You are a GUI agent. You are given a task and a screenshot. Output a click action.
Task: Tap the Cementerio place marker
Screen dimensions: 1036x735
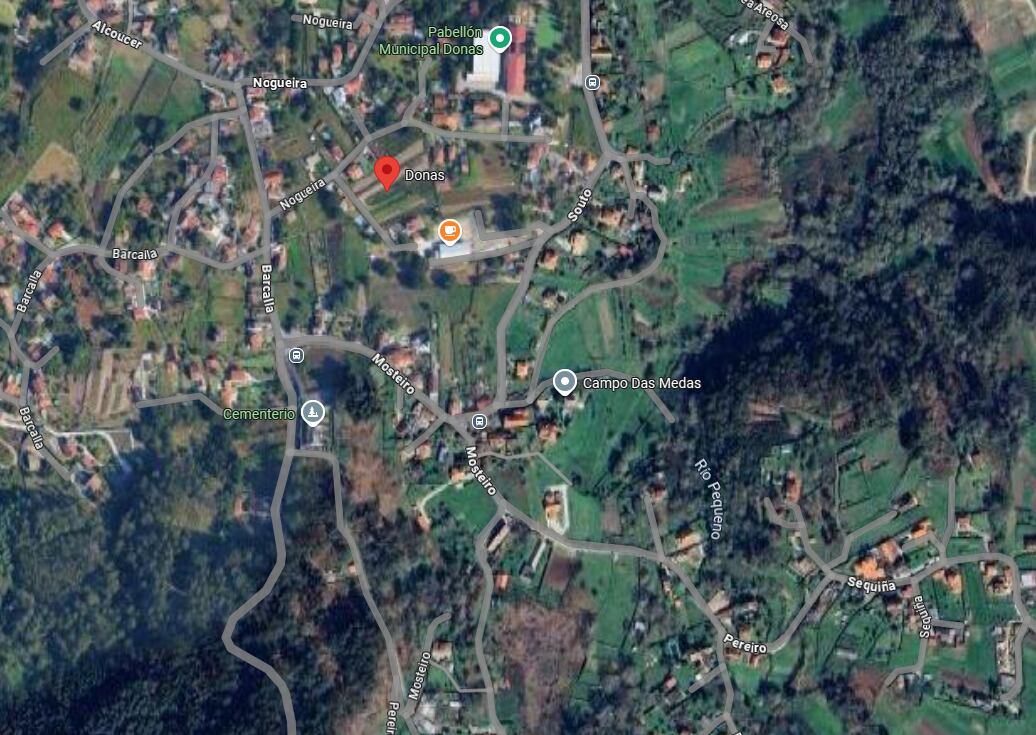coord(314,412)
